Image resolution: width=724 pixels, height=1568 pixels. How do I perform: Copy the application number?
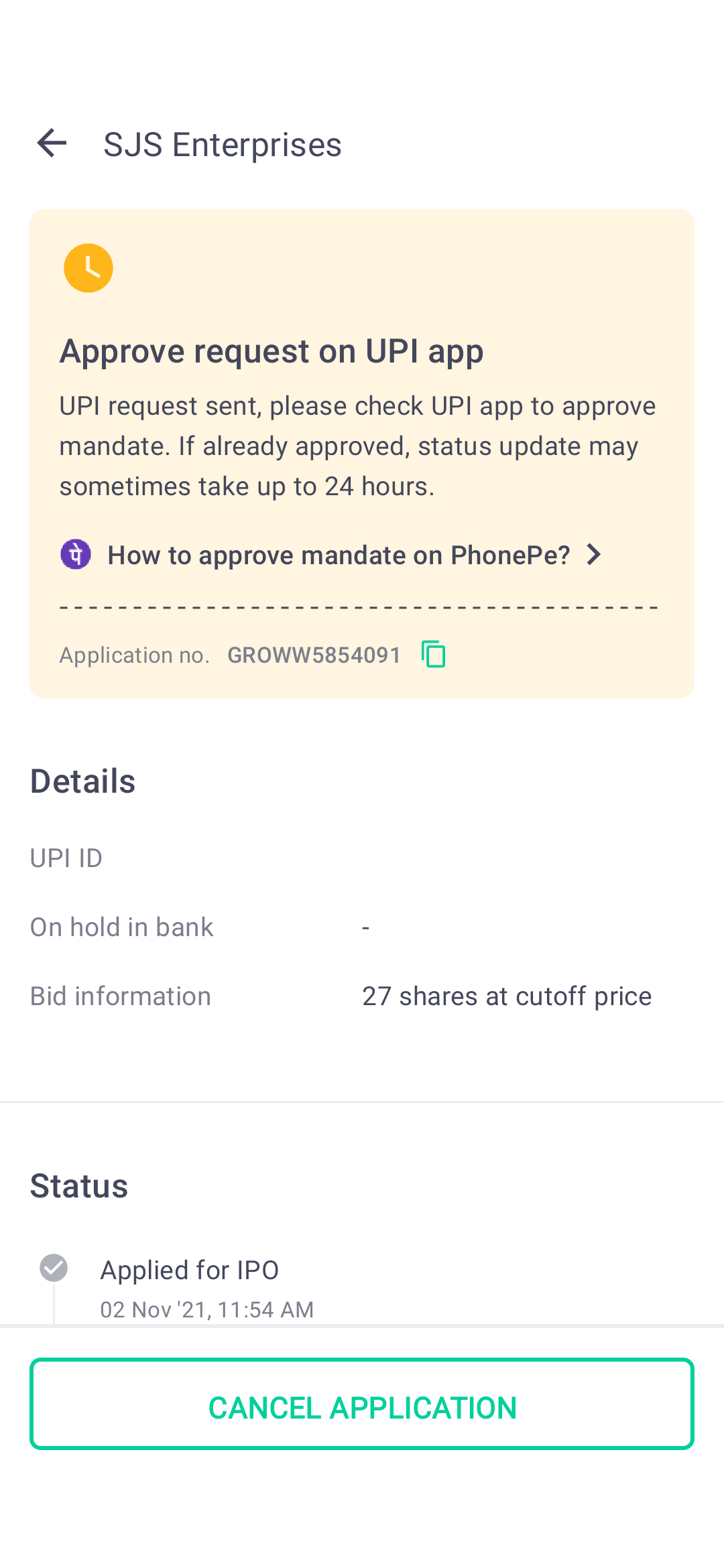pos(434,654)
